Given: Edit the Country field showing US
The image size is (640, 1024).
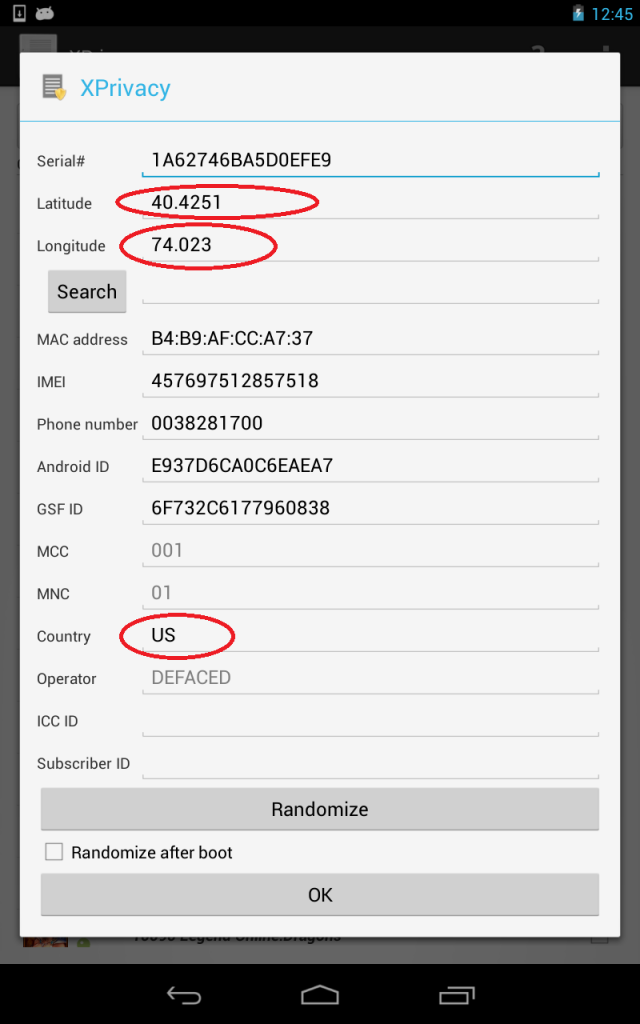Looking at the screenshot, I should [x=370, y=636].
